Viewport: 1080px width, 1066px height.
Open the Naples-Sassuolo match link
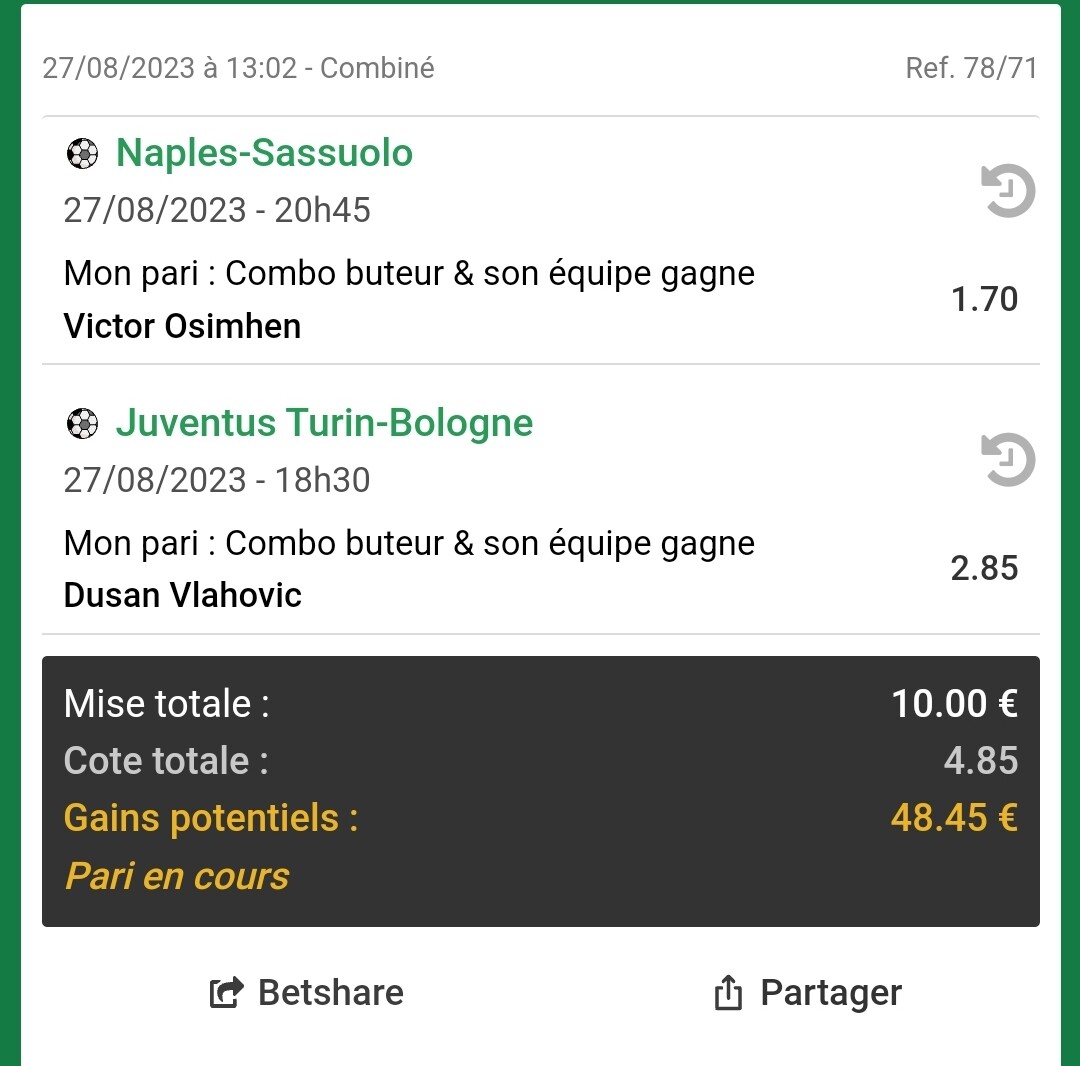pyautogui.click(x=264, y=153)
